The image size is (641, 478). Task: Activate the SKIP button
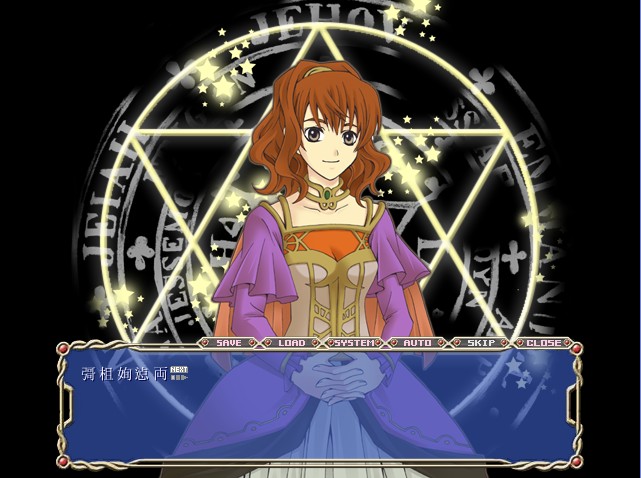click(x=481, y=343)
